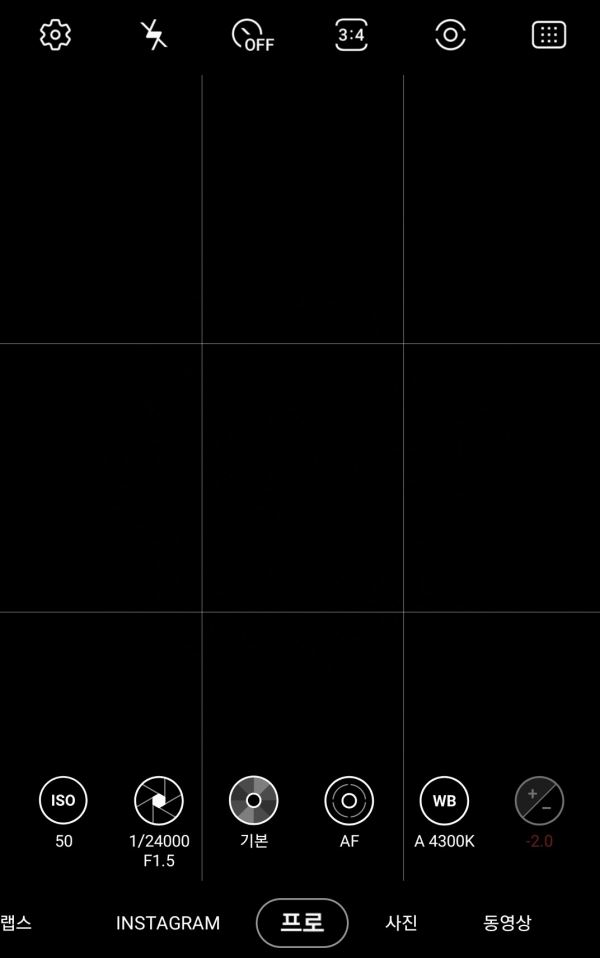Open camera settings gear
This screenshot has width=600, height=958.
(x=55, y=35)
